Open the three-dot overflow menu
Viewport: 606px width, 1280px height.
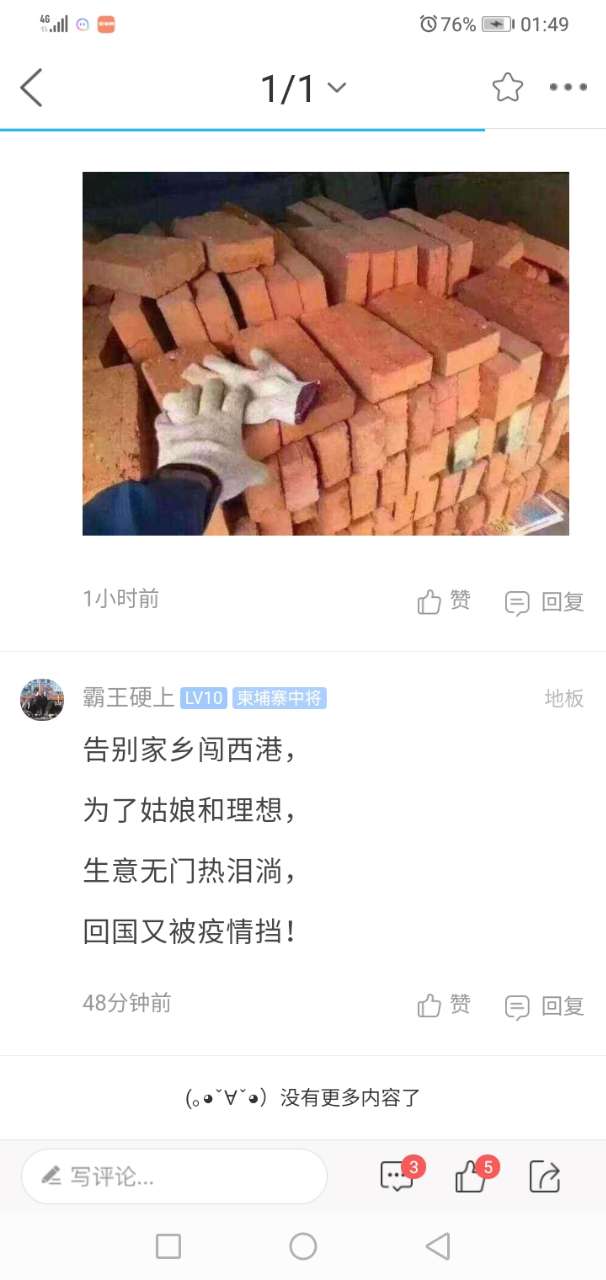[568, 88]
